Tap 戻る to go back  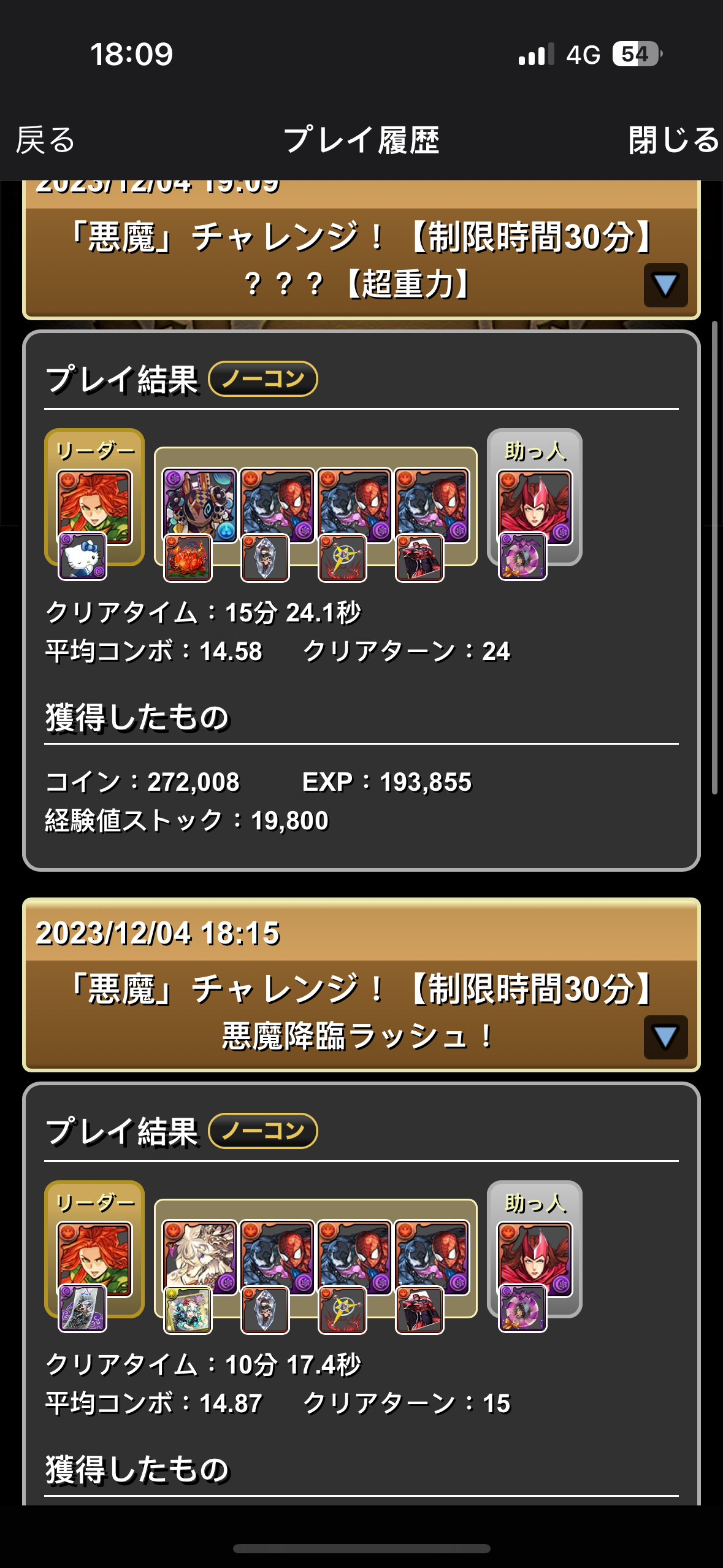click(45, 140)
